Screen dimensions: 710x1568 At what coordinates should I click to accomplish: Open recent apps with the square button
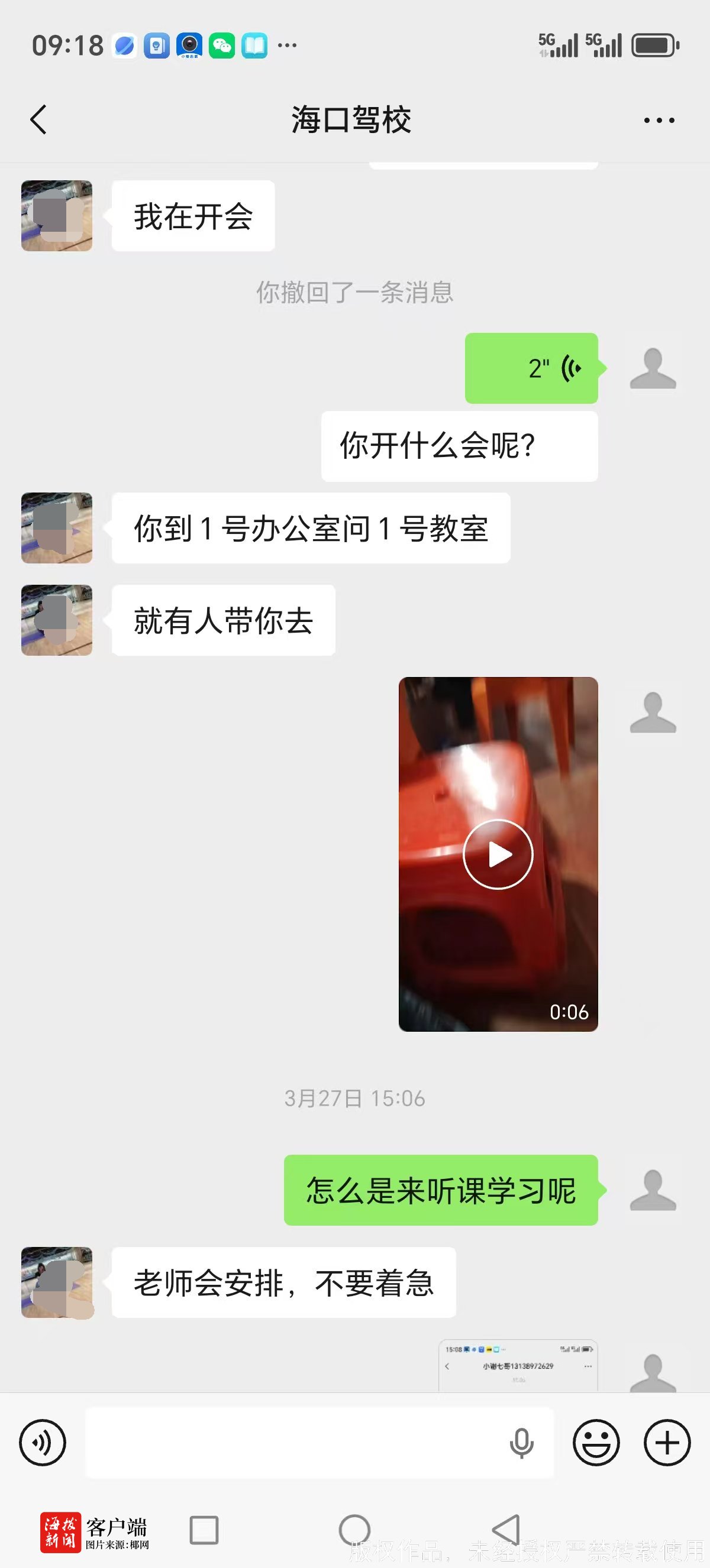point(204,1530)
